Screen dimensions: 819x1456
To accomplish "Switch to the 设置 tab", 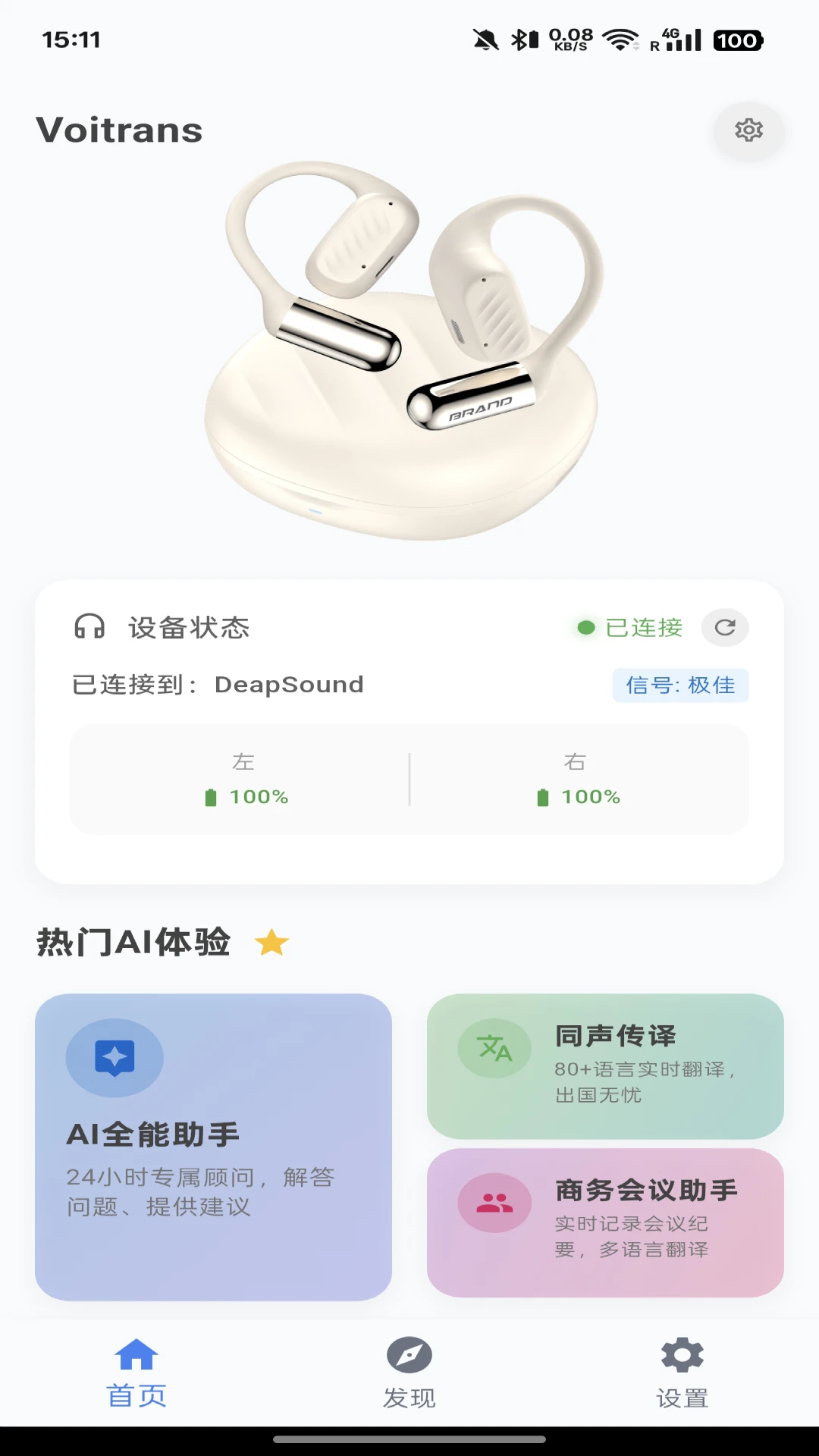I will [682, 1373].
